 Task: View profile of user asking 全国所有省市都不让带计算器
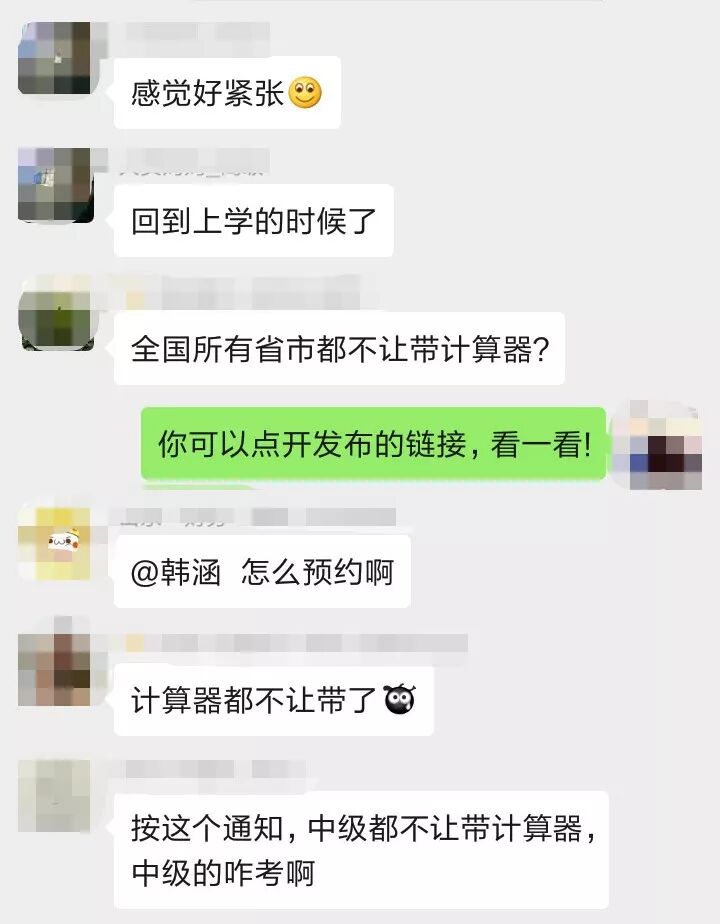56,312
